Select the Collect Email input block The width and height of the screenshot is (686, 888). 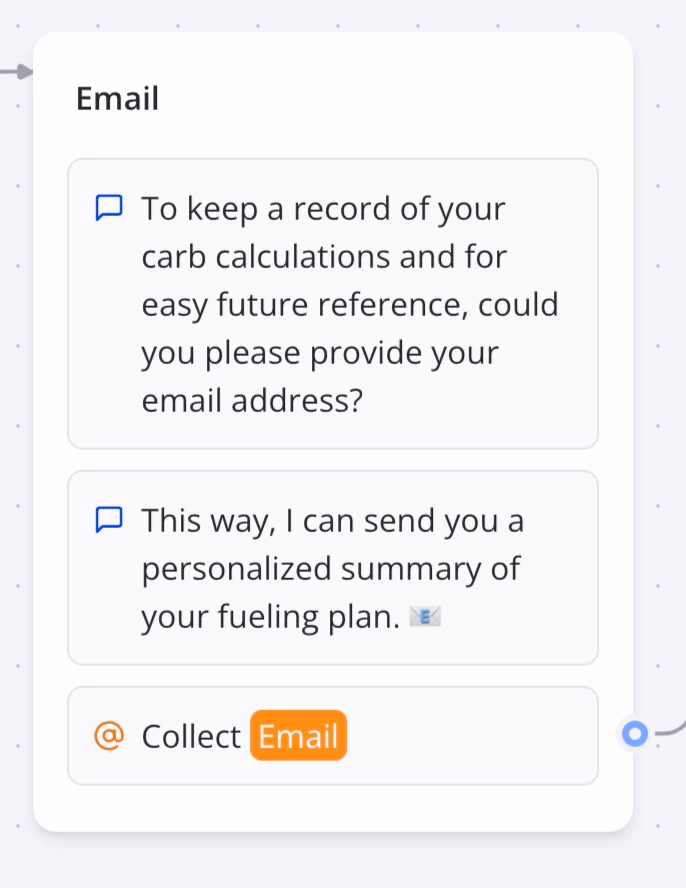(x=332, y=736)
